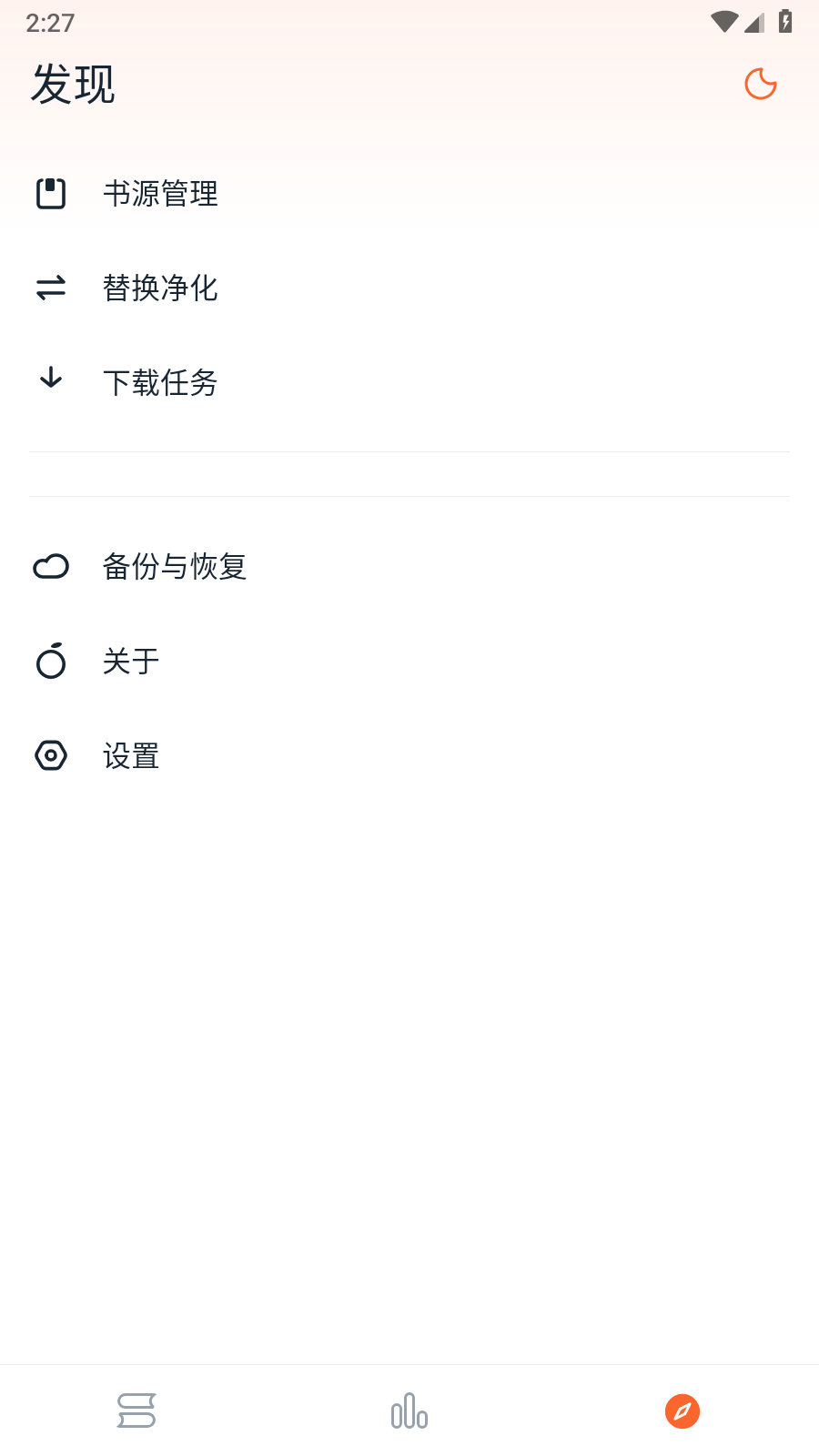This screenshot has height=1456, width=819.
Task: Click the swap arrows icon beside 替换净化
Action: coord(51,288)
